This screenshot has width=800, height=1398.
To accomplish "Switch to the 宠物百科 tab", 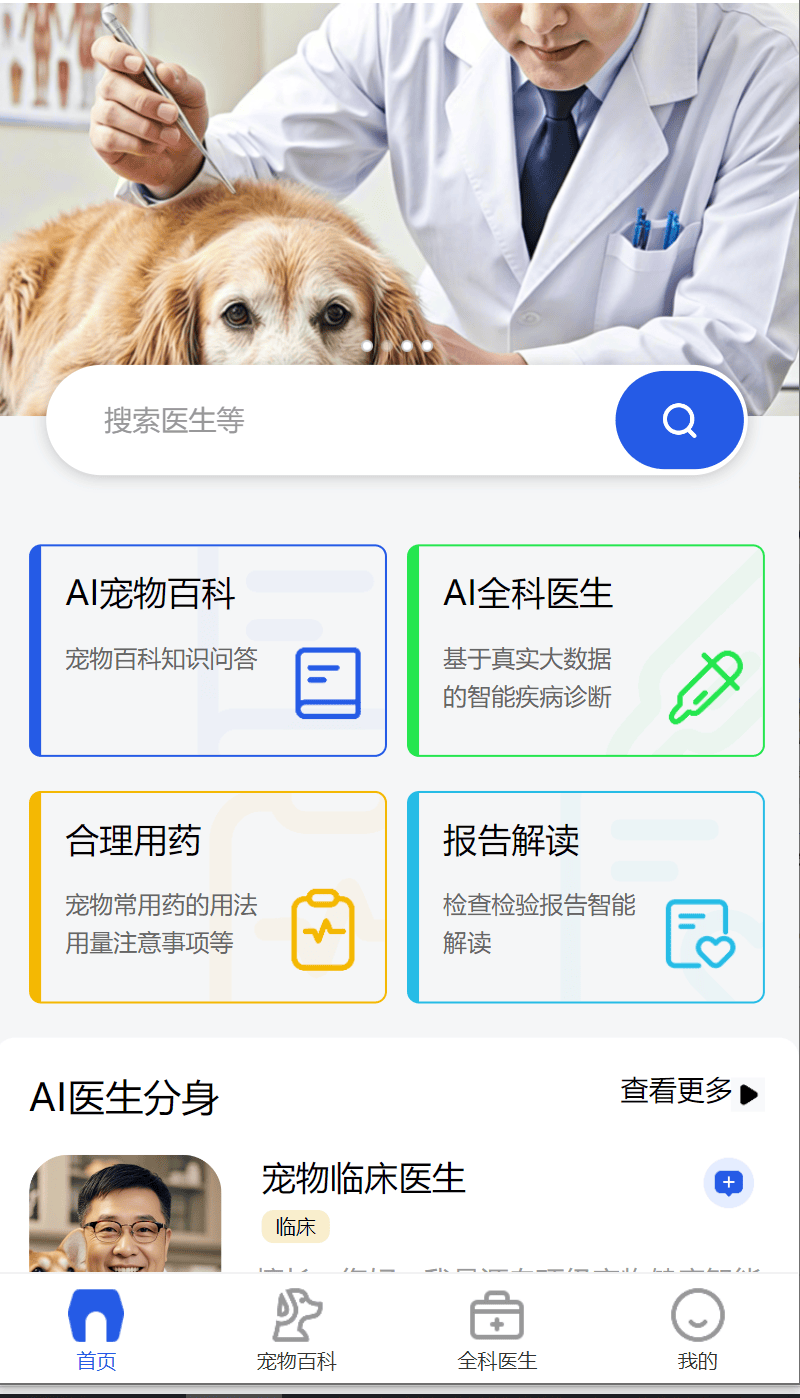I will (x=297, y=1330).
